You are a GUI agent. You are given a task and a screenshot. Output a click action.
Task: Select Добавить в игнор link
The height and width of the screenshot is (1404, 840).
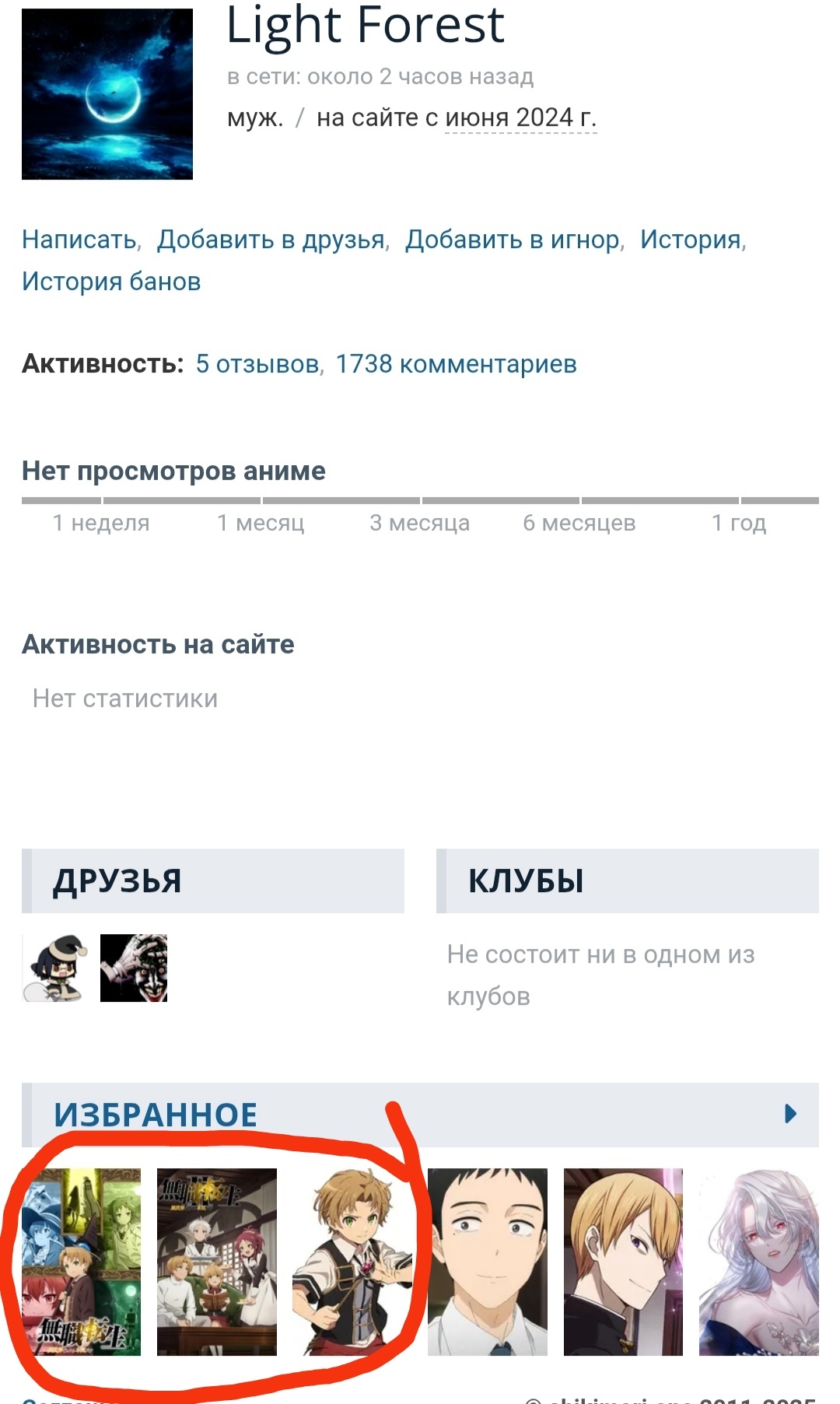click(x=513, y=240)
